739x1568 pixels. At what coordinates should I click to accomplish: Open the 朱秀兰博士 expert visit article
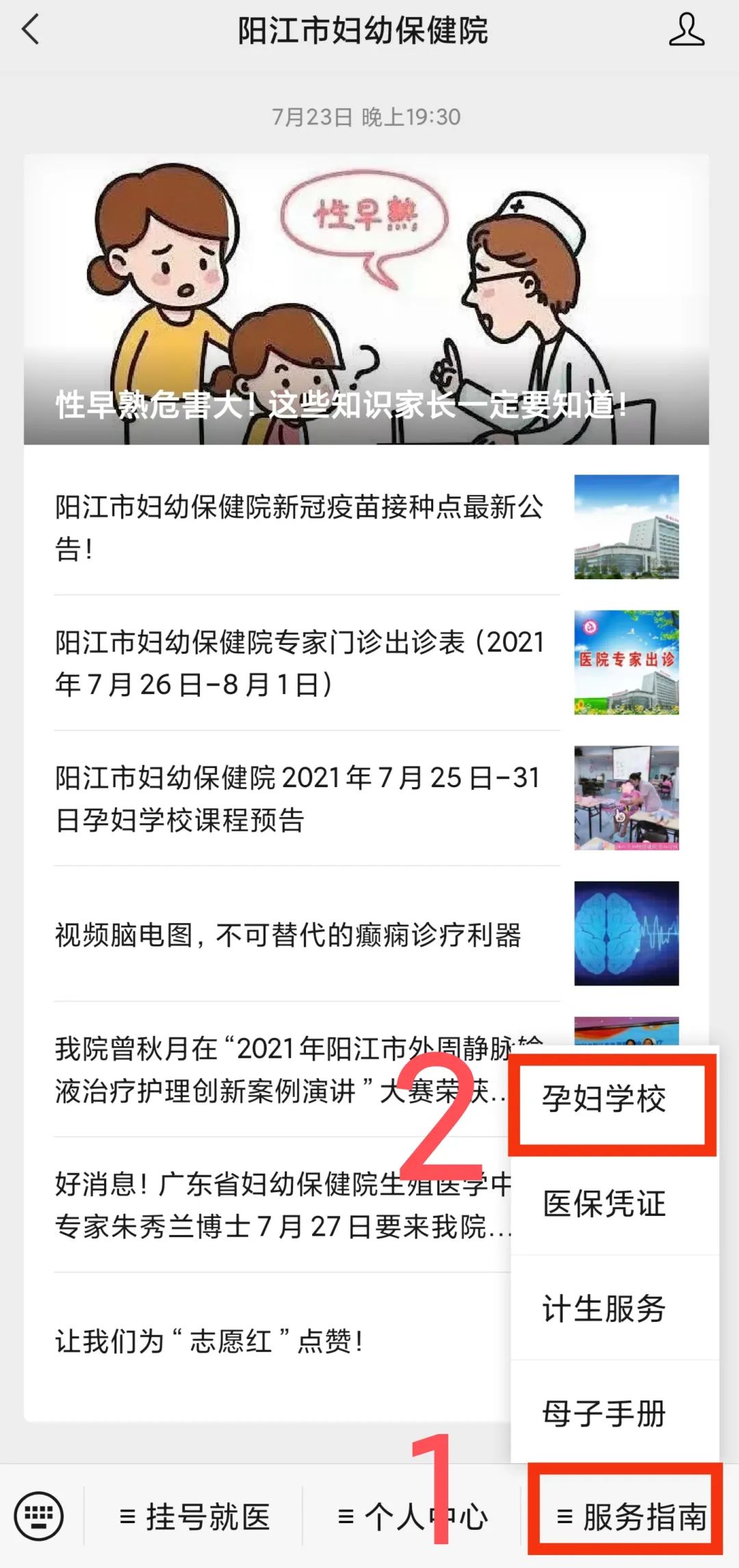click(x=274, y=1205)
